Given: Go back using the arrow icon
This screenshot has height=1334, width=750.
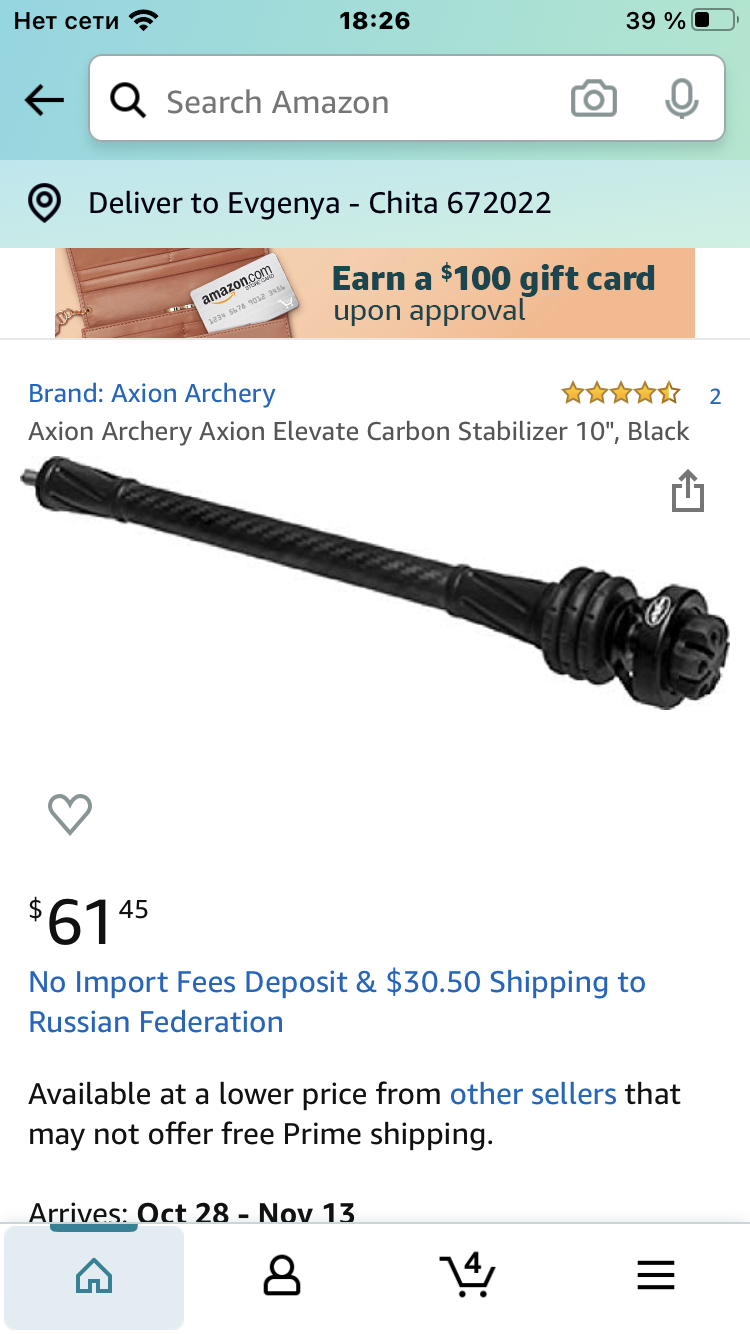Looking at the screenshot, I should tap(44, 100).
